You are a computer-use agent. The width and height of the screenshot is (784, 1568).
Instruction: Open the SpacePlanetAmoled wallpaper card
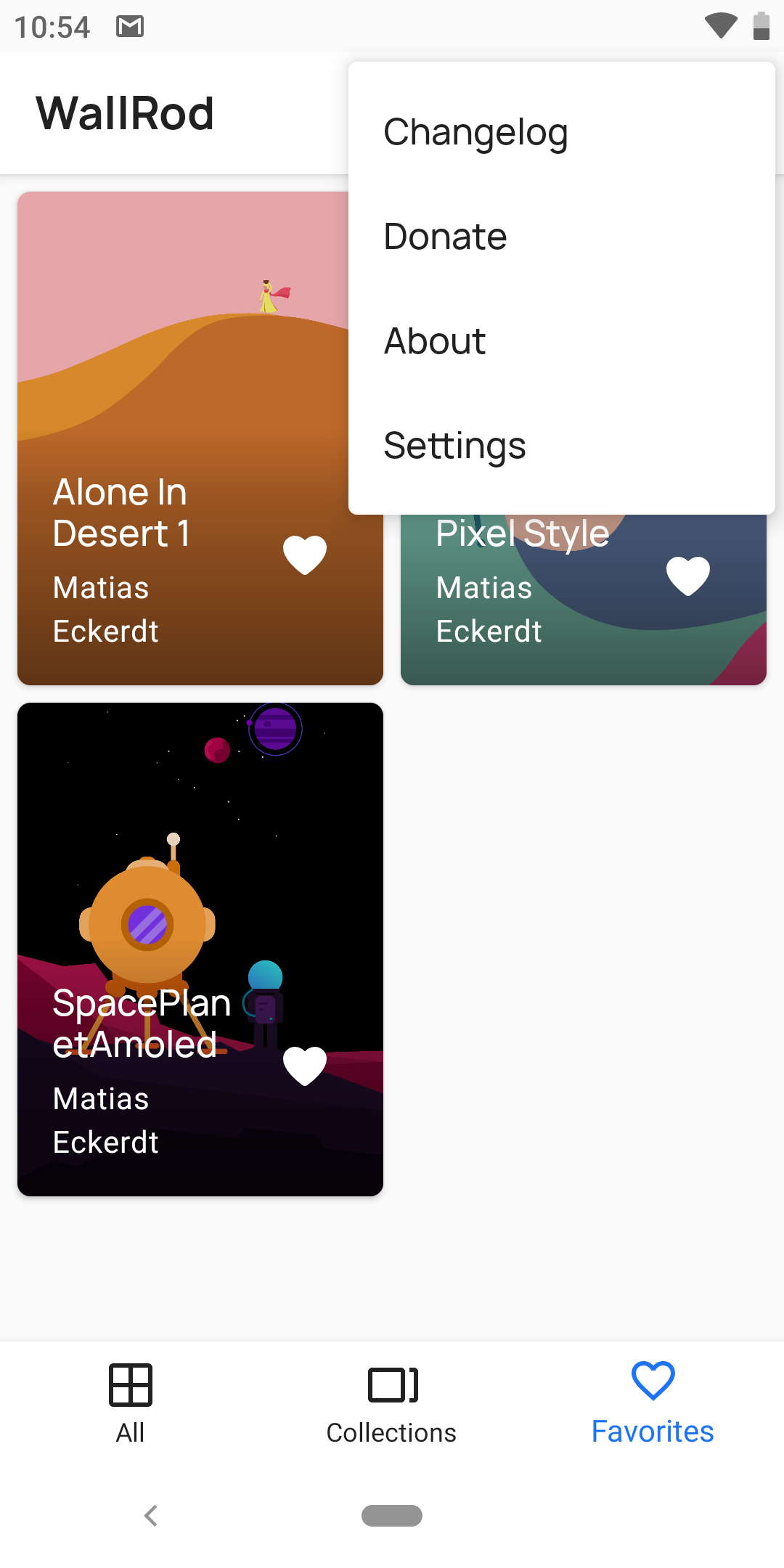(200, 950)
